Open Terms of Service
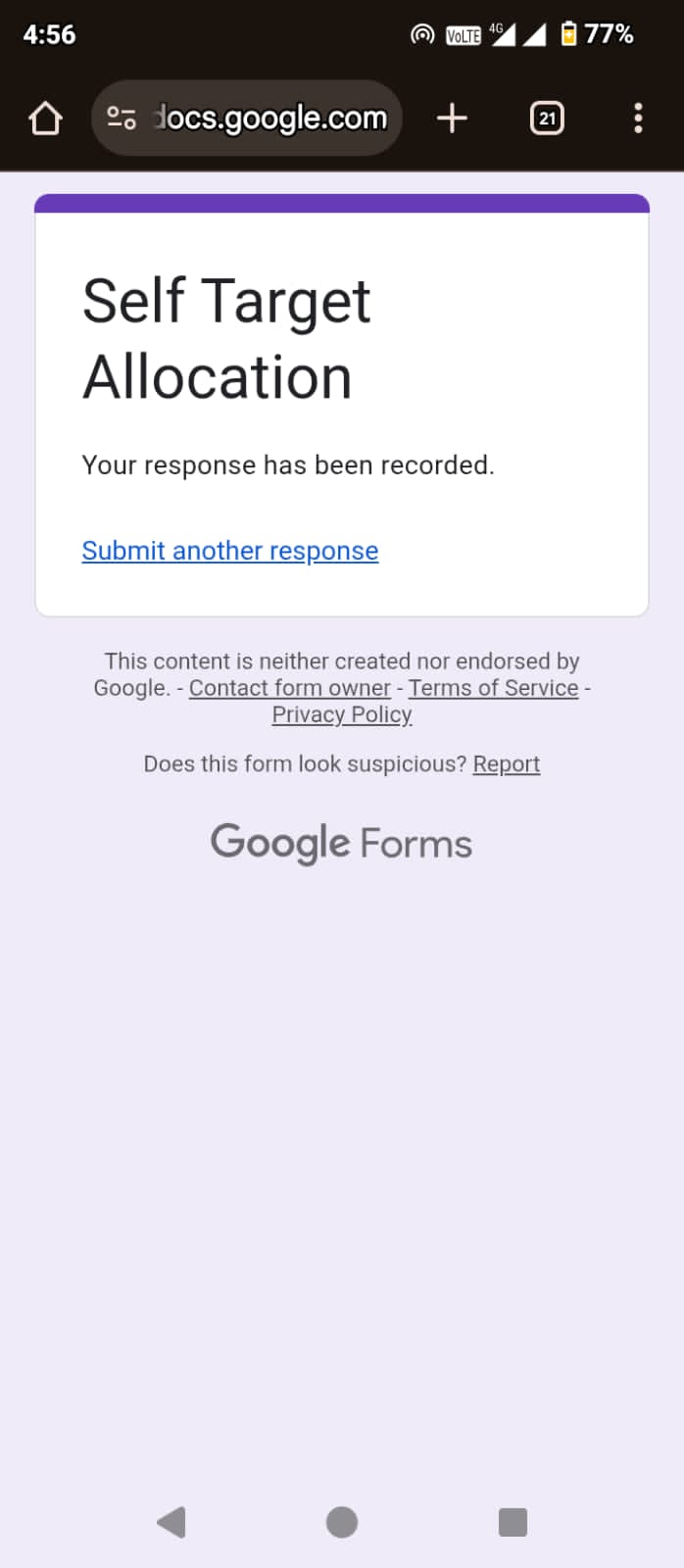The width and height of the screenshot is (684, 1568). [x=494, y=688]
